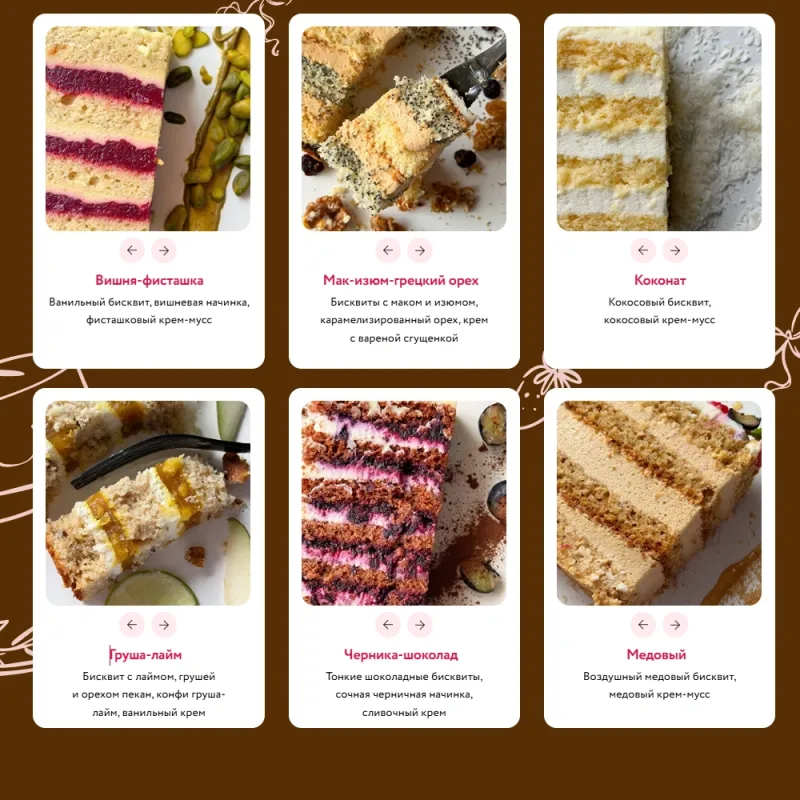The height and width of the screenshot is (800, 800).
Task: Show next photo of Медовый cake
Action: 675,625
